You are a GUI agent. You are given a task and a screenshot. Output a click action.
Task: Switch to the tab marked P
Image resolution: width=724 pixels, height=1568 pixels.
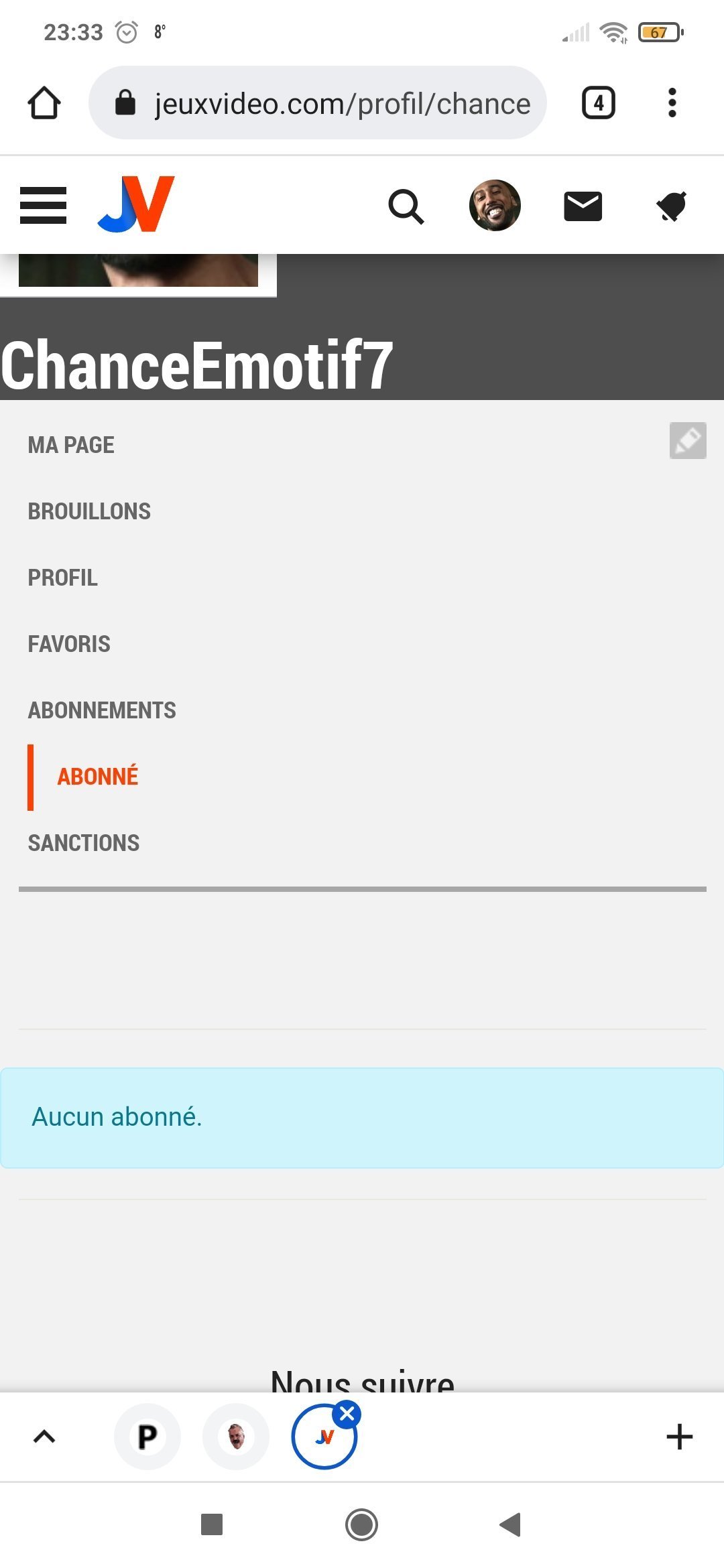click(147, 1437)
